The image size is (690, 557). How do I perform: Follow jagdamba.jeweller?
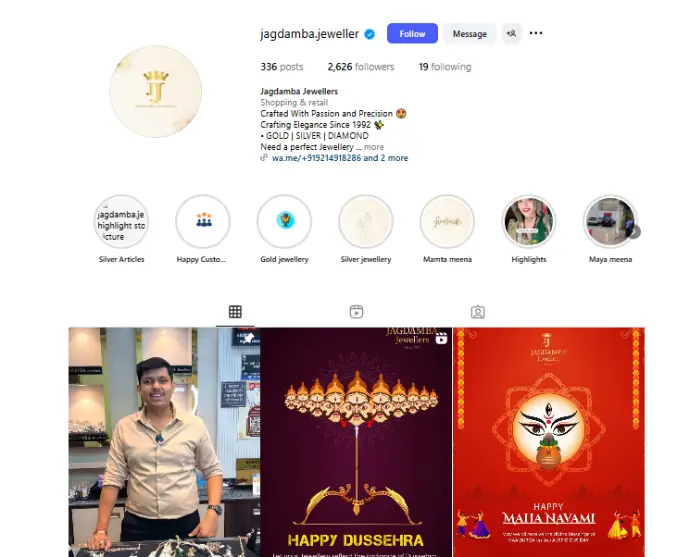[x=412, y=34]
